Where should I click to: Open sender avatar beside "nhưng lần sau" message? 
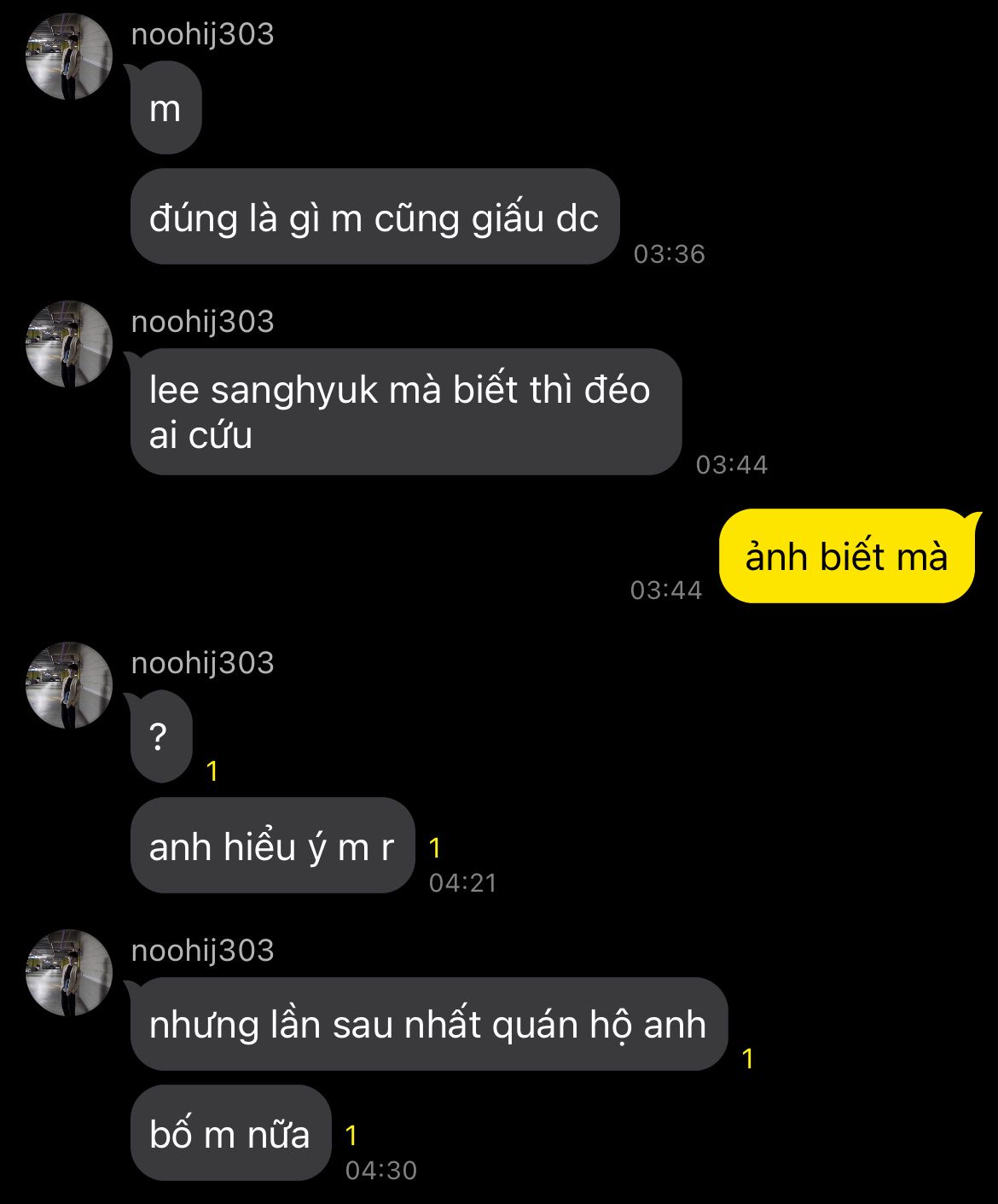pyautogui.click(x=69, y=973)
